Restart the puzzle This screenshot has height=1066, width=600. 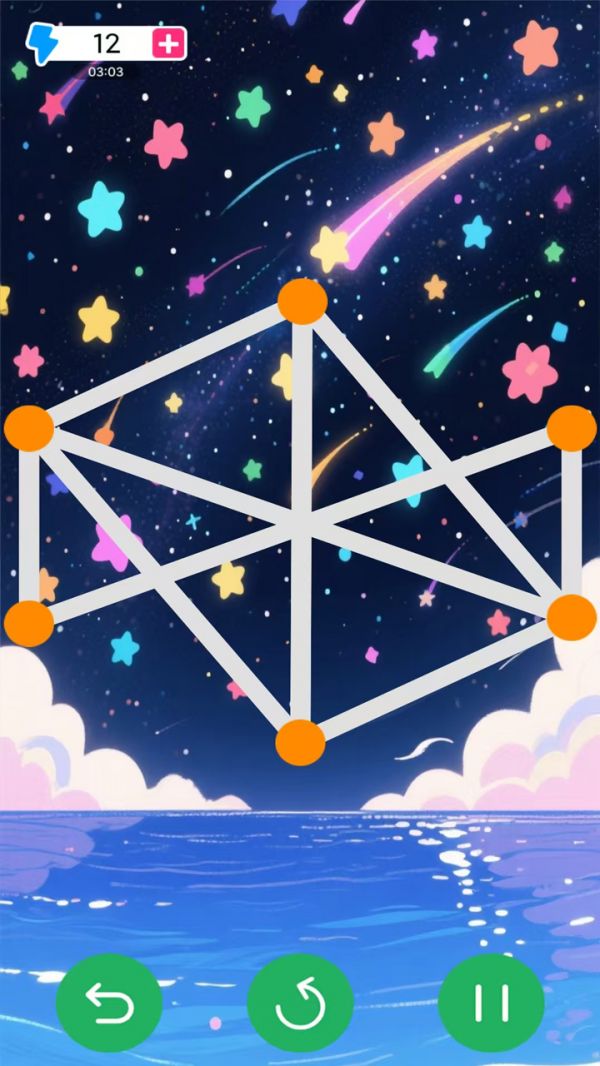point(300,1002)
